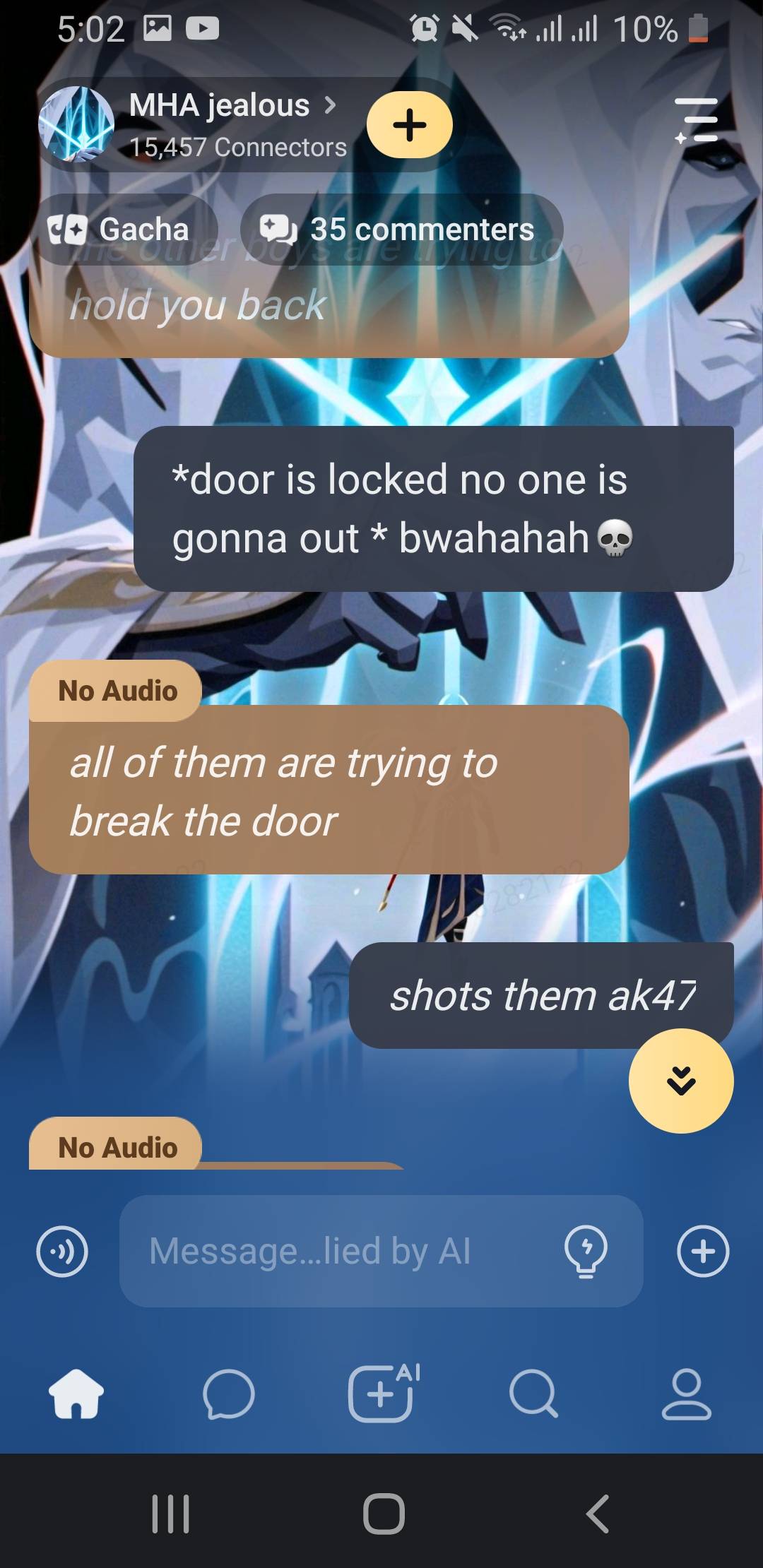Viewport: 763px width, 1568px height.
Task: Open attachments plus icon beside message box
Action: [702, 1252]
